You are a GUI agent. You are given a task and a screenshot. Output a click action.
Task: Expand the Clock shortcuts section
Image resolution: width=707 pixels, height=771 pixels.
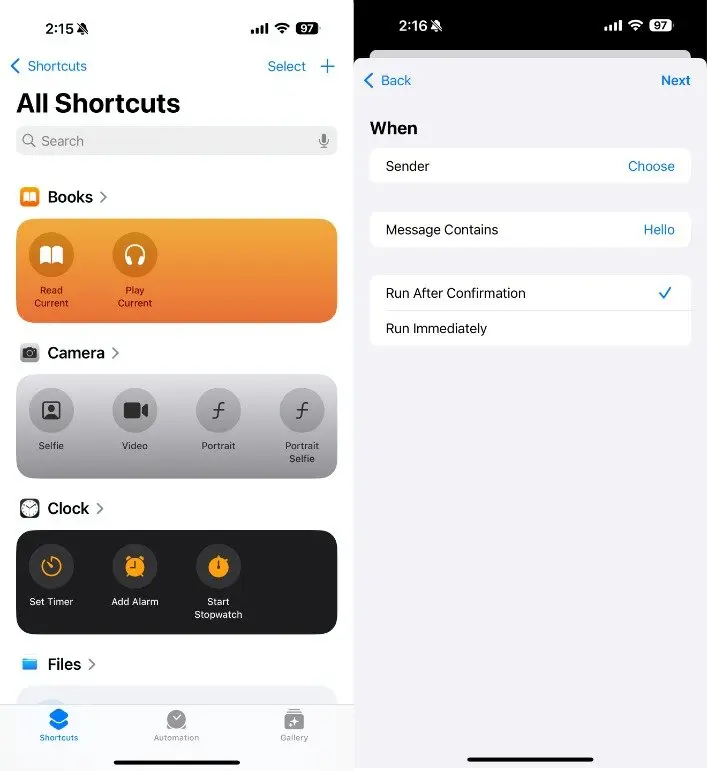point(67,508)
